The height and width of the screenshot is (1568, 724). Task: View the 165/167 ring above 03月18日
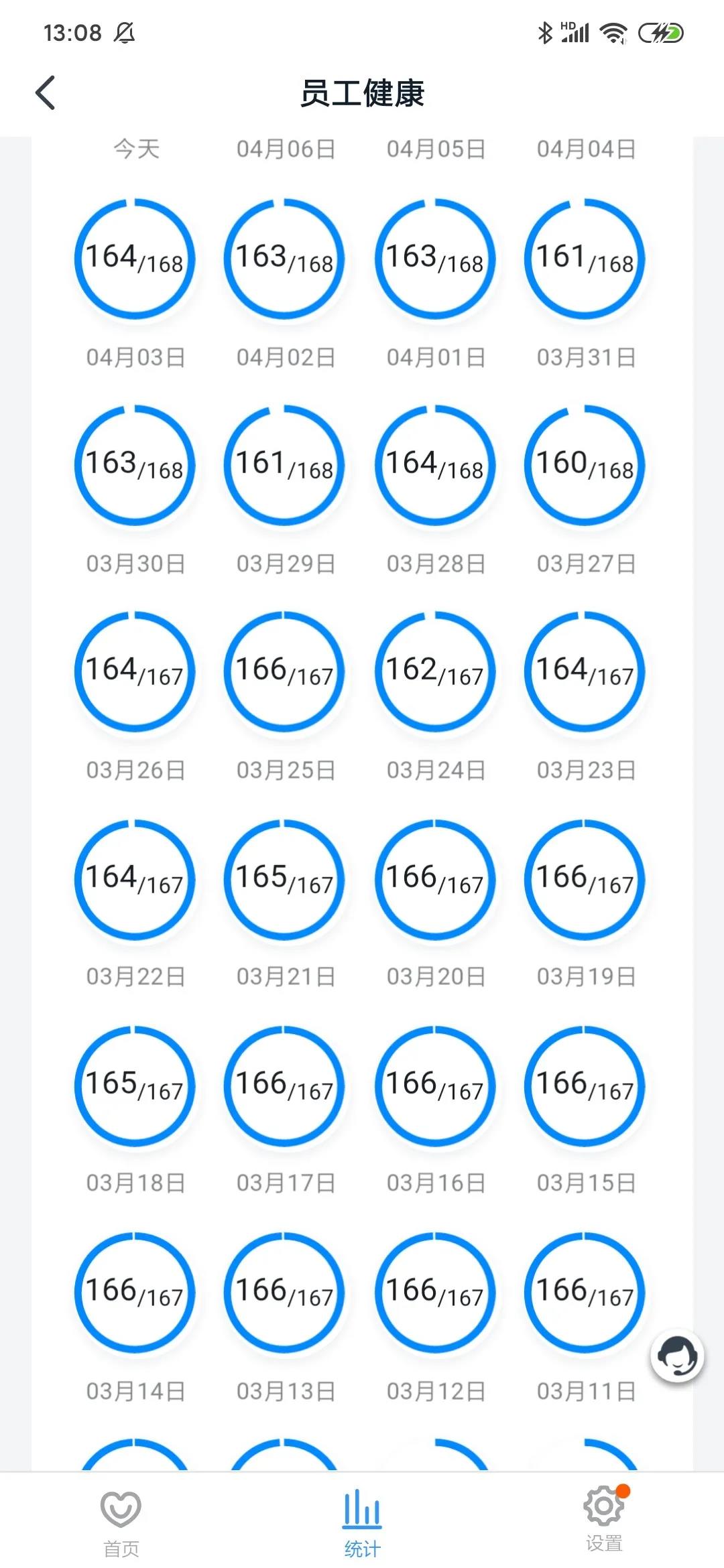pos(135,1086)
